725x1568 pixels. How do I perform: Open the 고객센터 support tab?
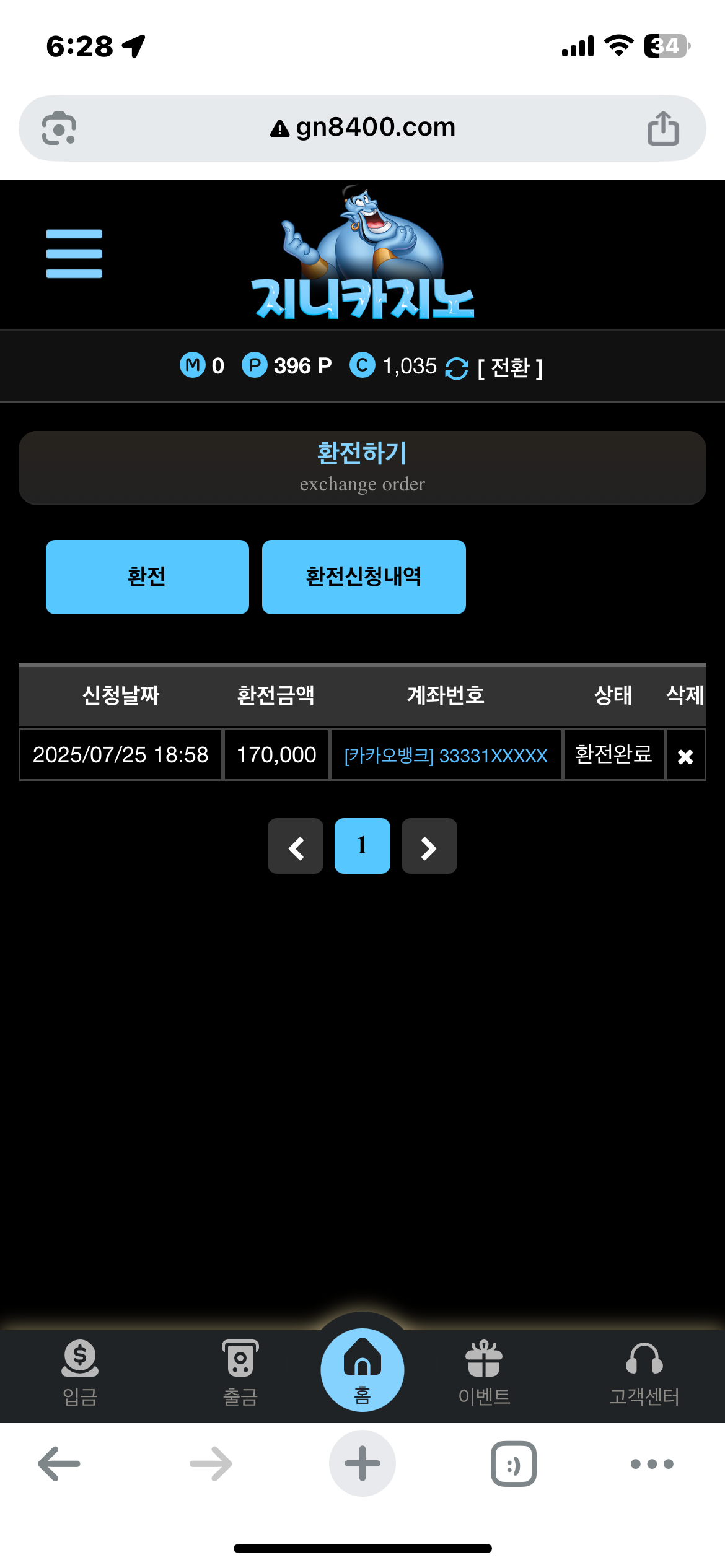(x=644, y=1372)
